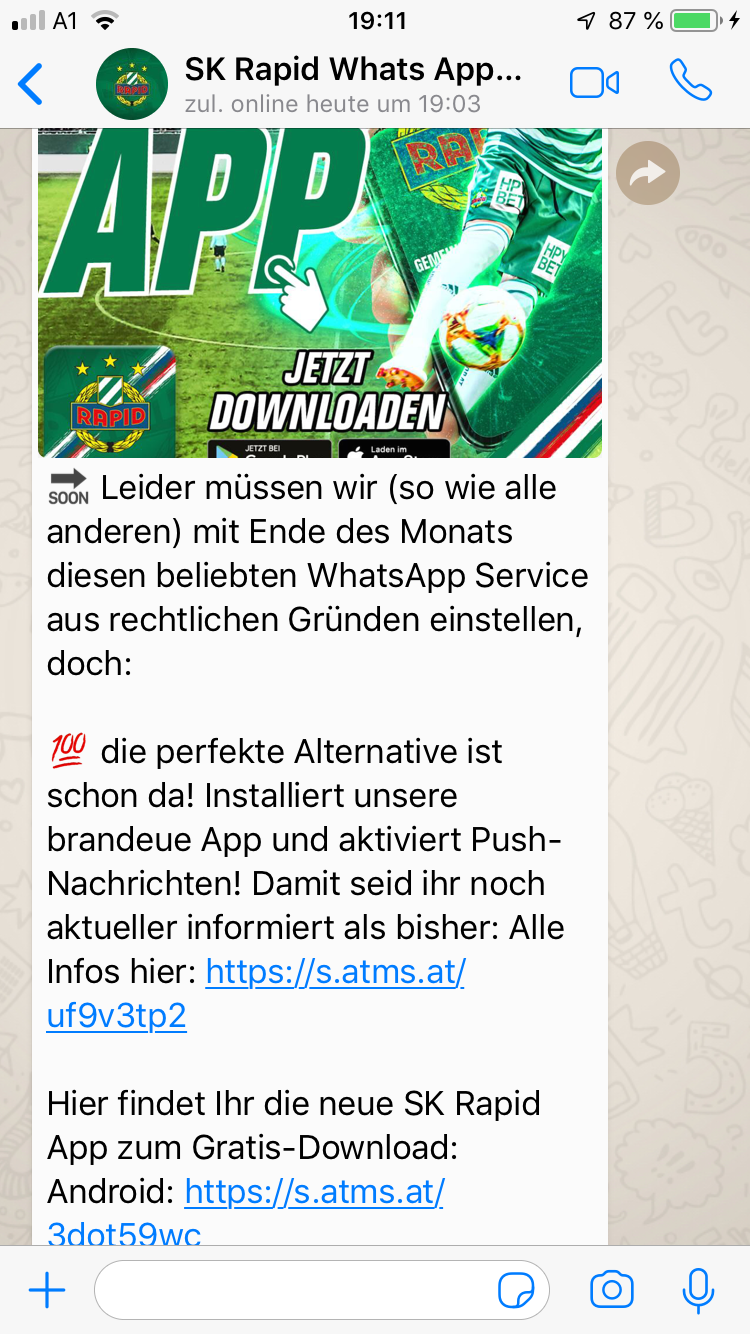Start a video call with SK Rapid
This screenshot has width=750, height=1334.
coord(594,84)
